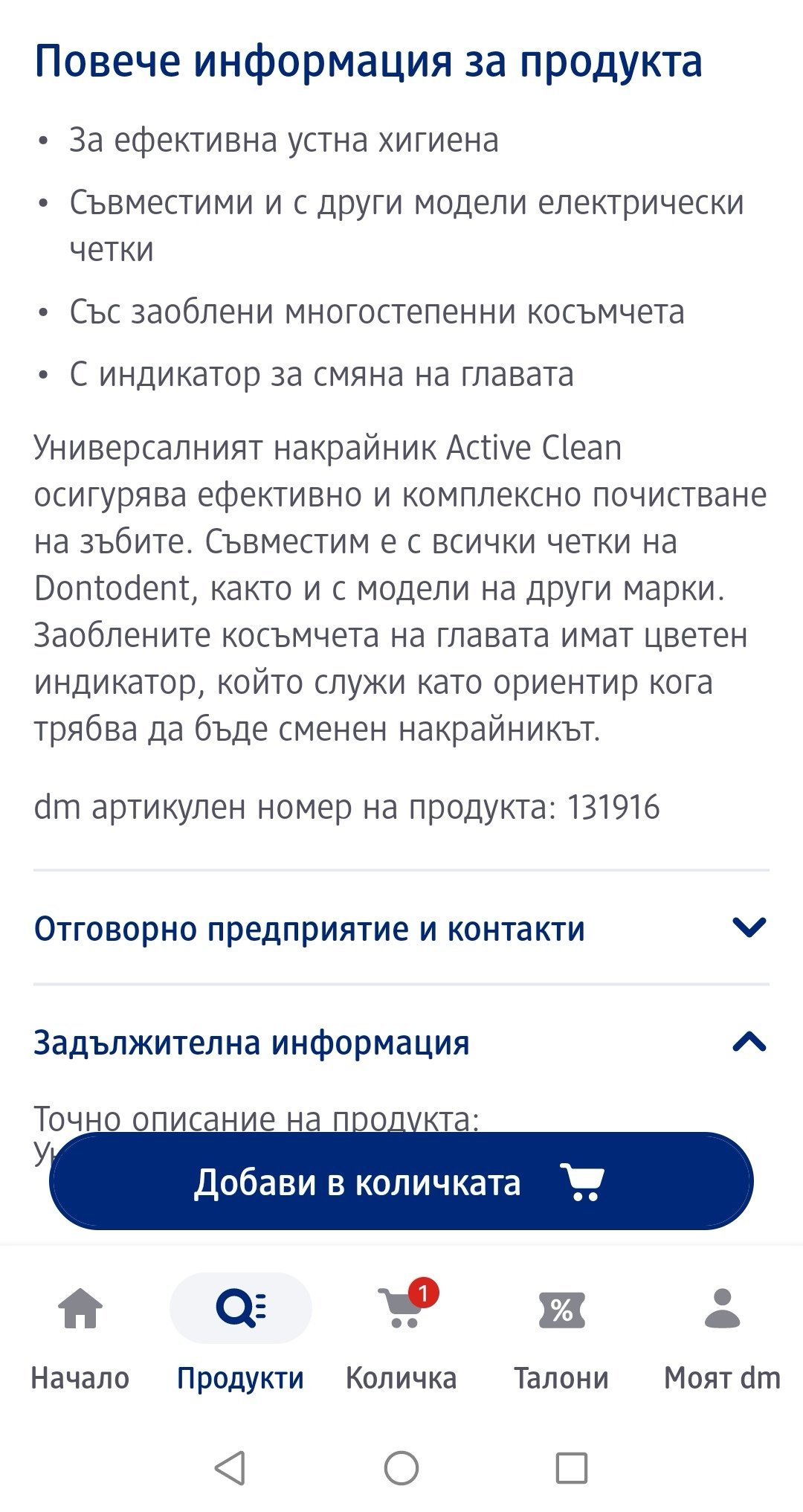
Task: Tap the system back button
Action: pyautogui.click(x=230, y=1467)
